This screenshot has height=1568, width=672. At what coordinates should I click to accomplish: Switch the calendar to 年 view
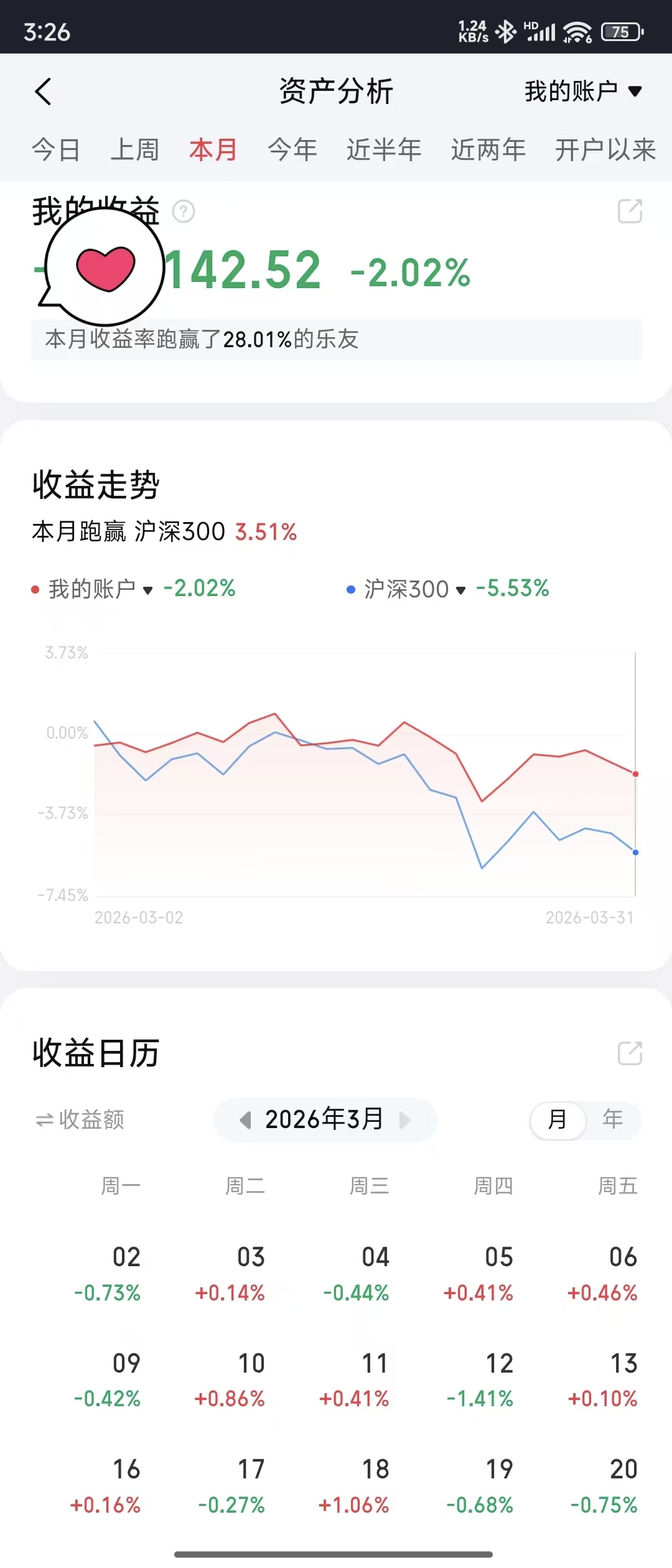tap(612, 1120)
